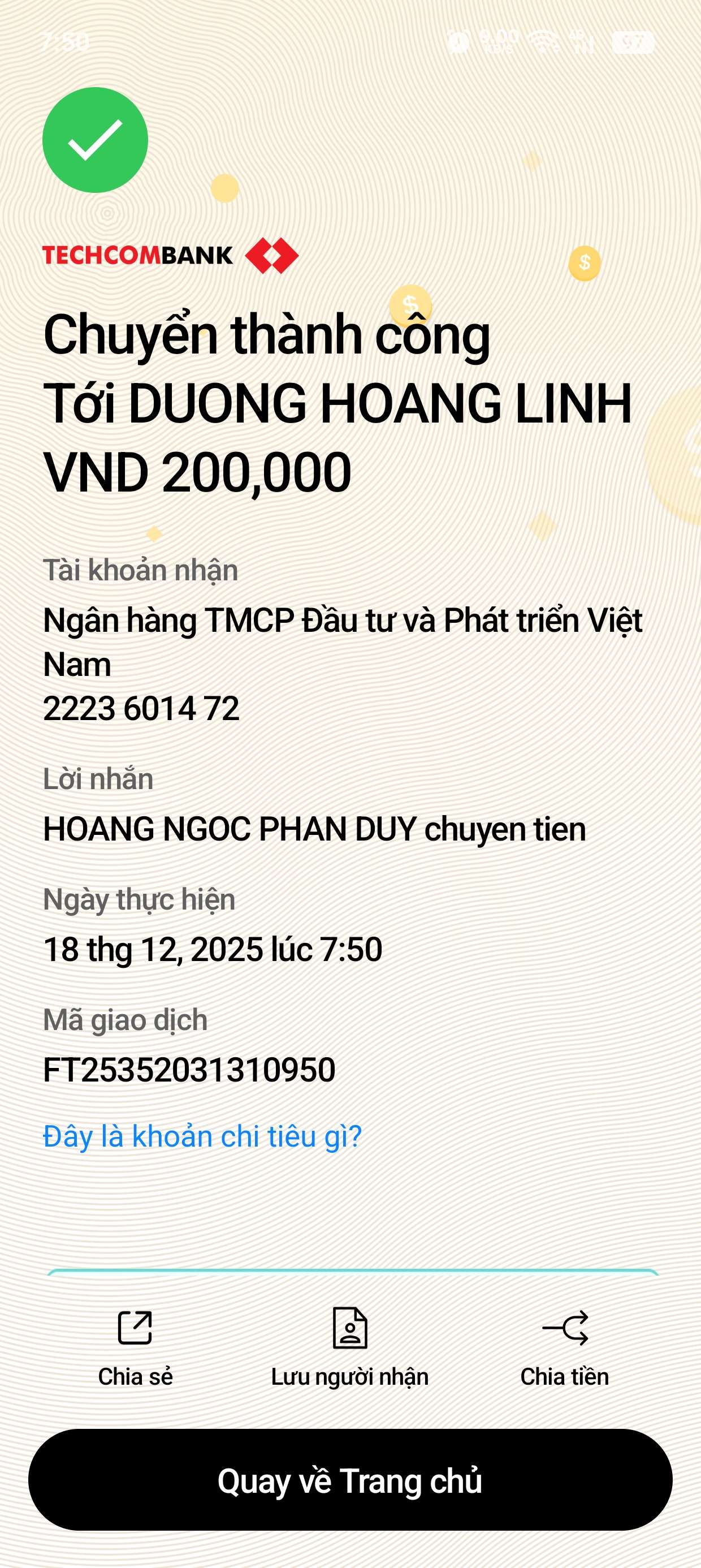Viewport: 701px width, 1568px height.
Task: Return home with Quay về Trang chủ
Action: tap(350, 1480)
